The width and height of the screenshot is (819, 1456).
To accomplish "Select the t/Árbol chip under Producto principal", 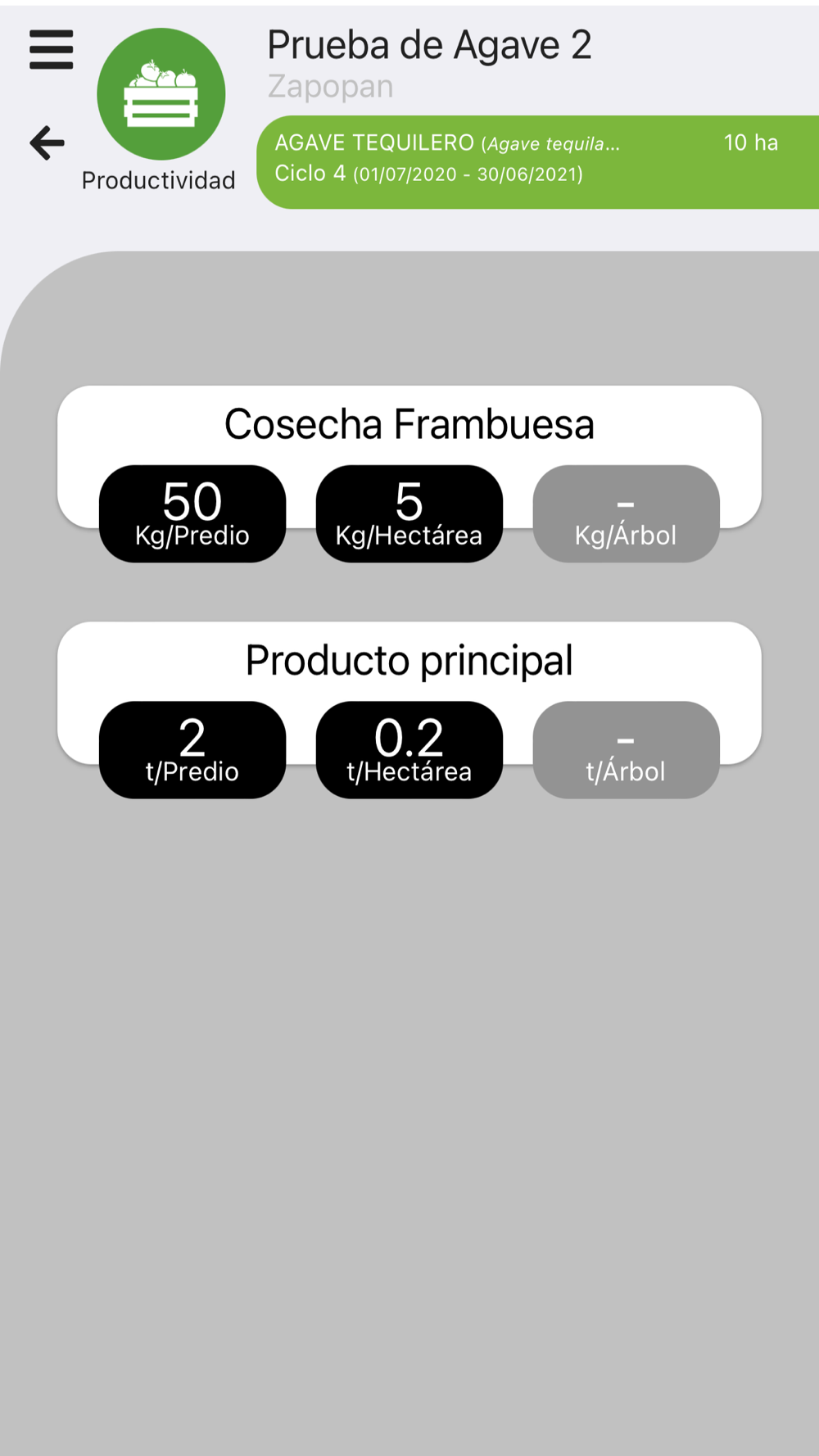I will coord(627,749).
